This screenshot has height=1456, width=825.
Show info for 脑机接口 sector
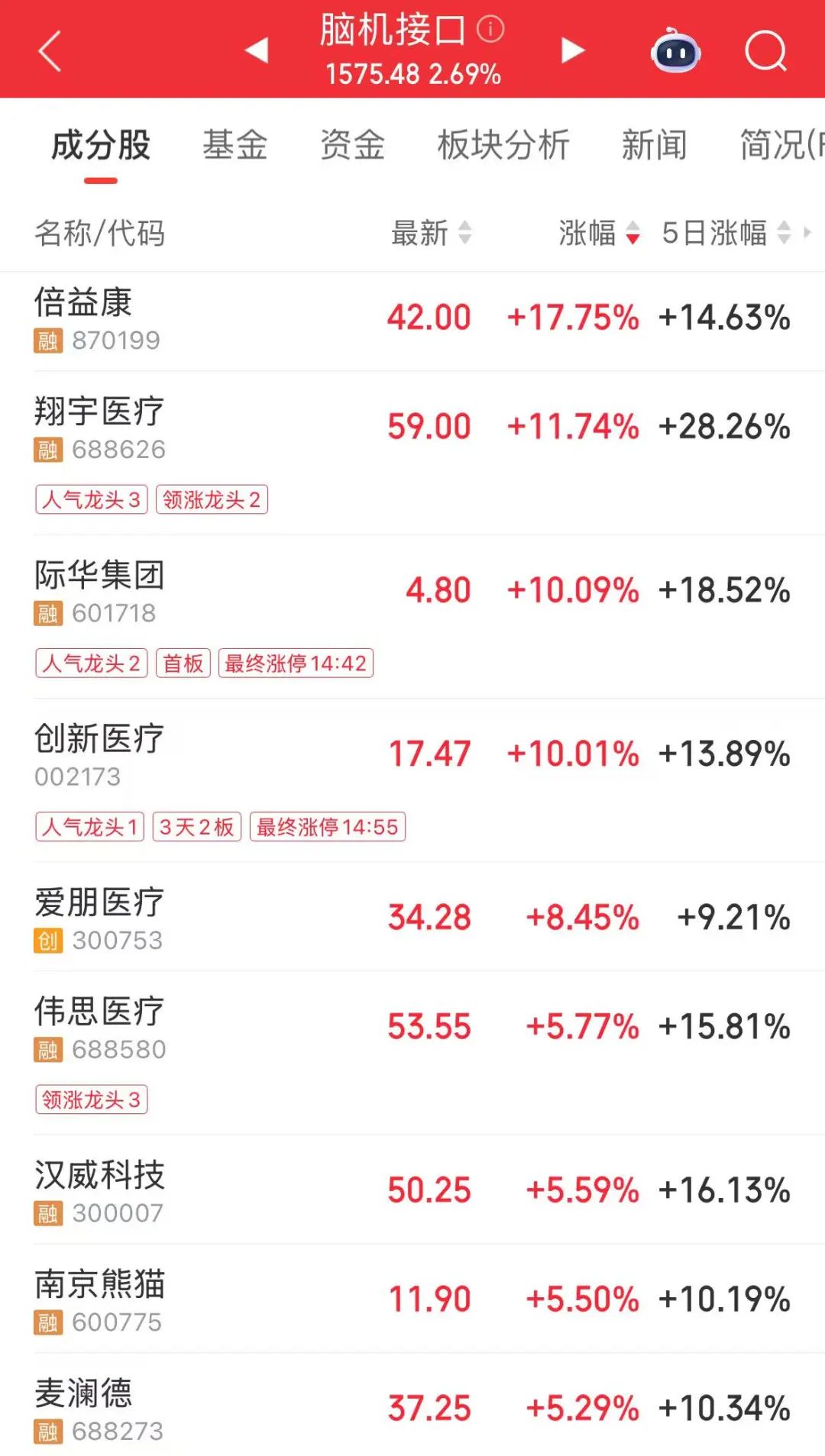490,30
